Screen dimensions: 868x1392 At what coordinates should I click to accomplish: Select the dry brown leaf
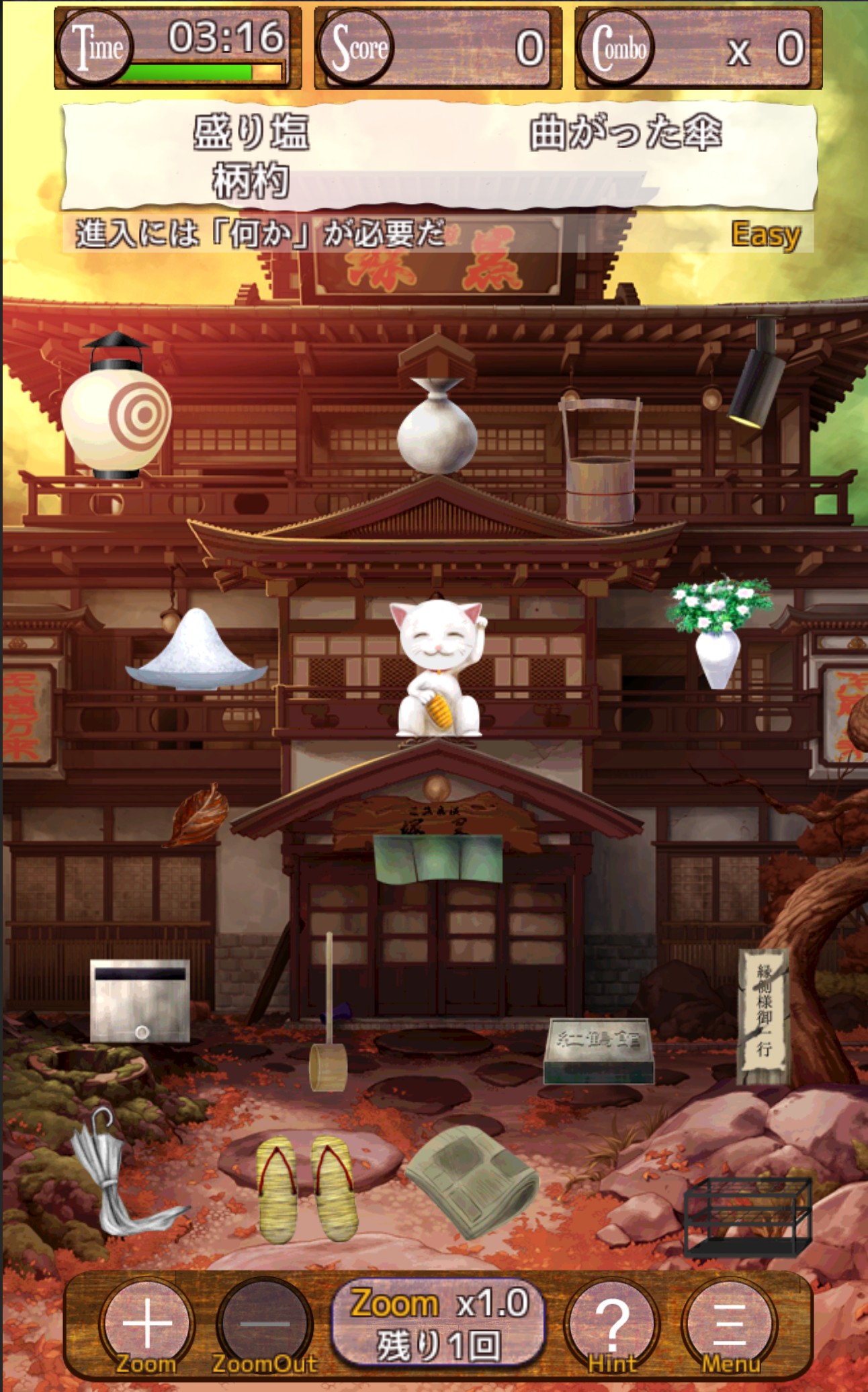point(198,814)
